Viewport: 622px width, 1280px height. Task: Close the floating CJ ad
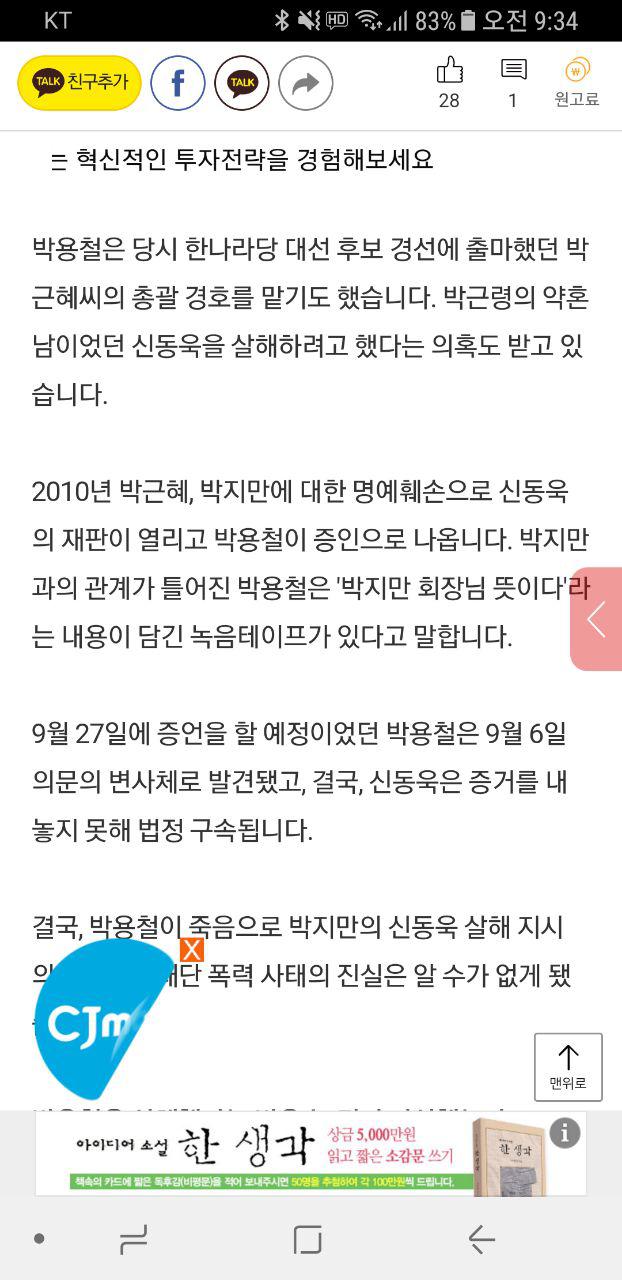(x=192, y=950)
